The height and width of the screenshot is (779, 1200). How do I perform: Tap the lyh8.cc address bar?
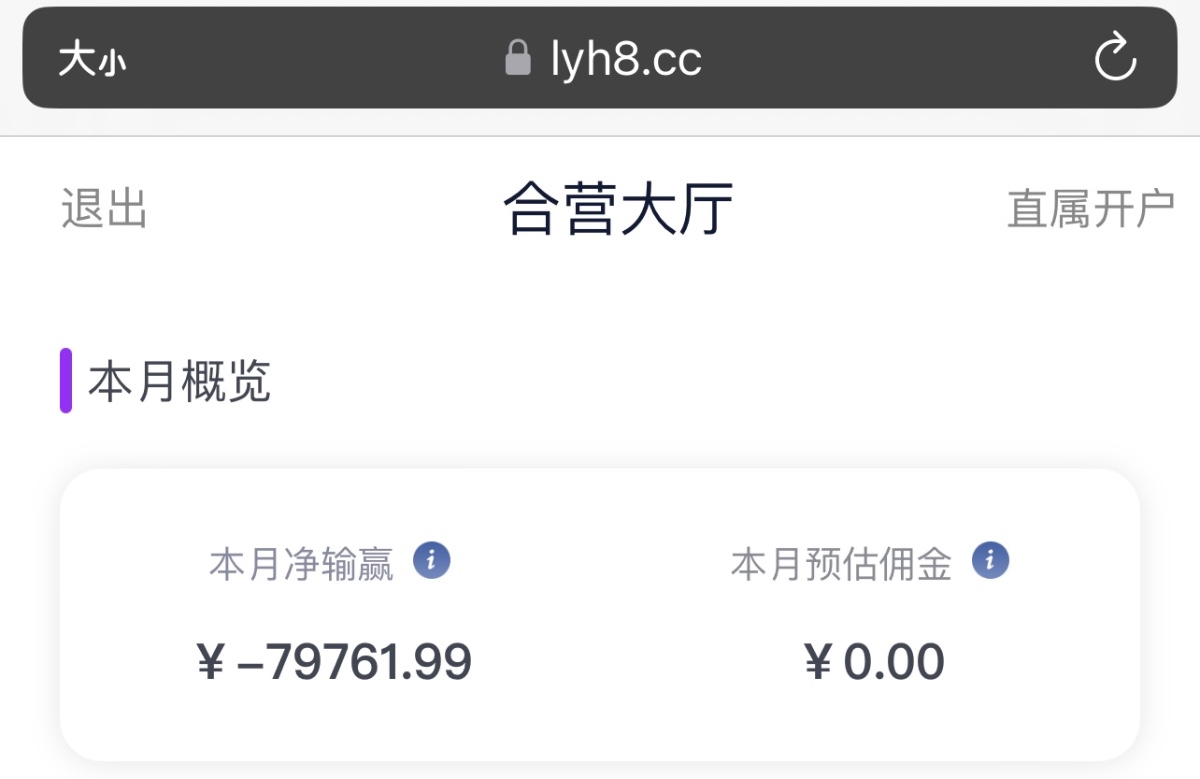(604, 59)
